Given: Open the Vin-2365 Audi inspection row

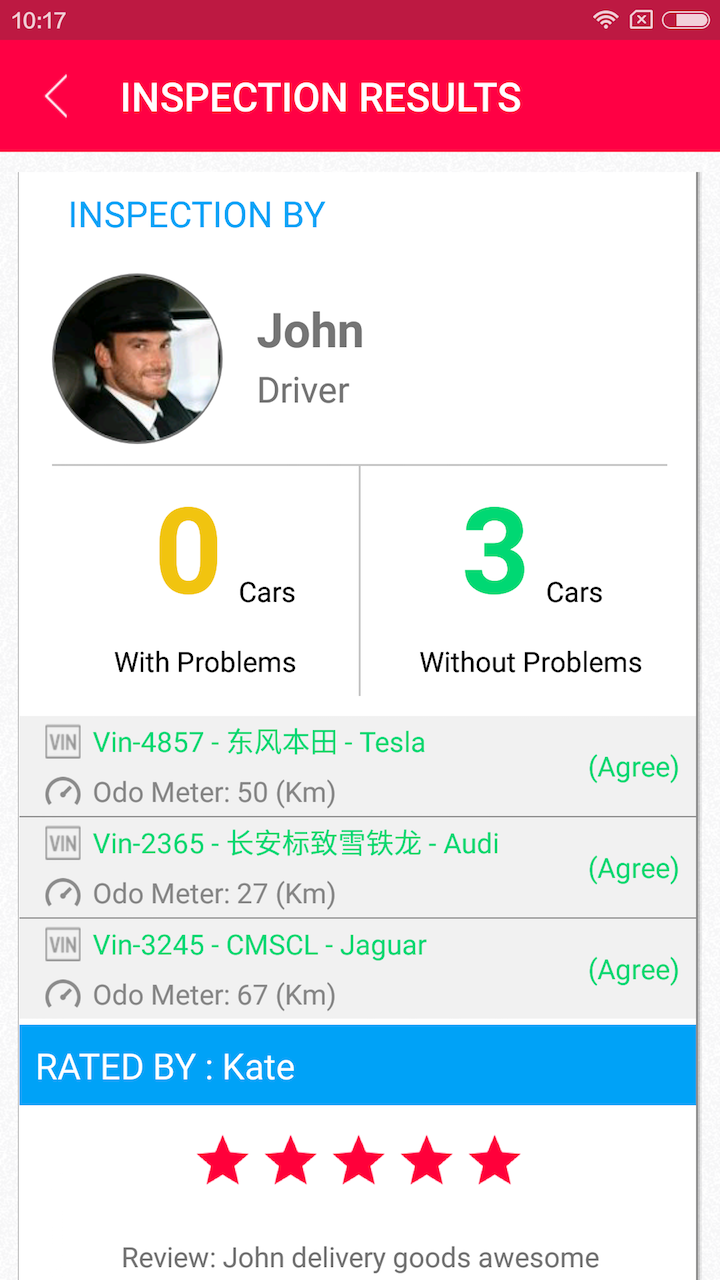Looking at the screenshot, I should click(358, 868).
